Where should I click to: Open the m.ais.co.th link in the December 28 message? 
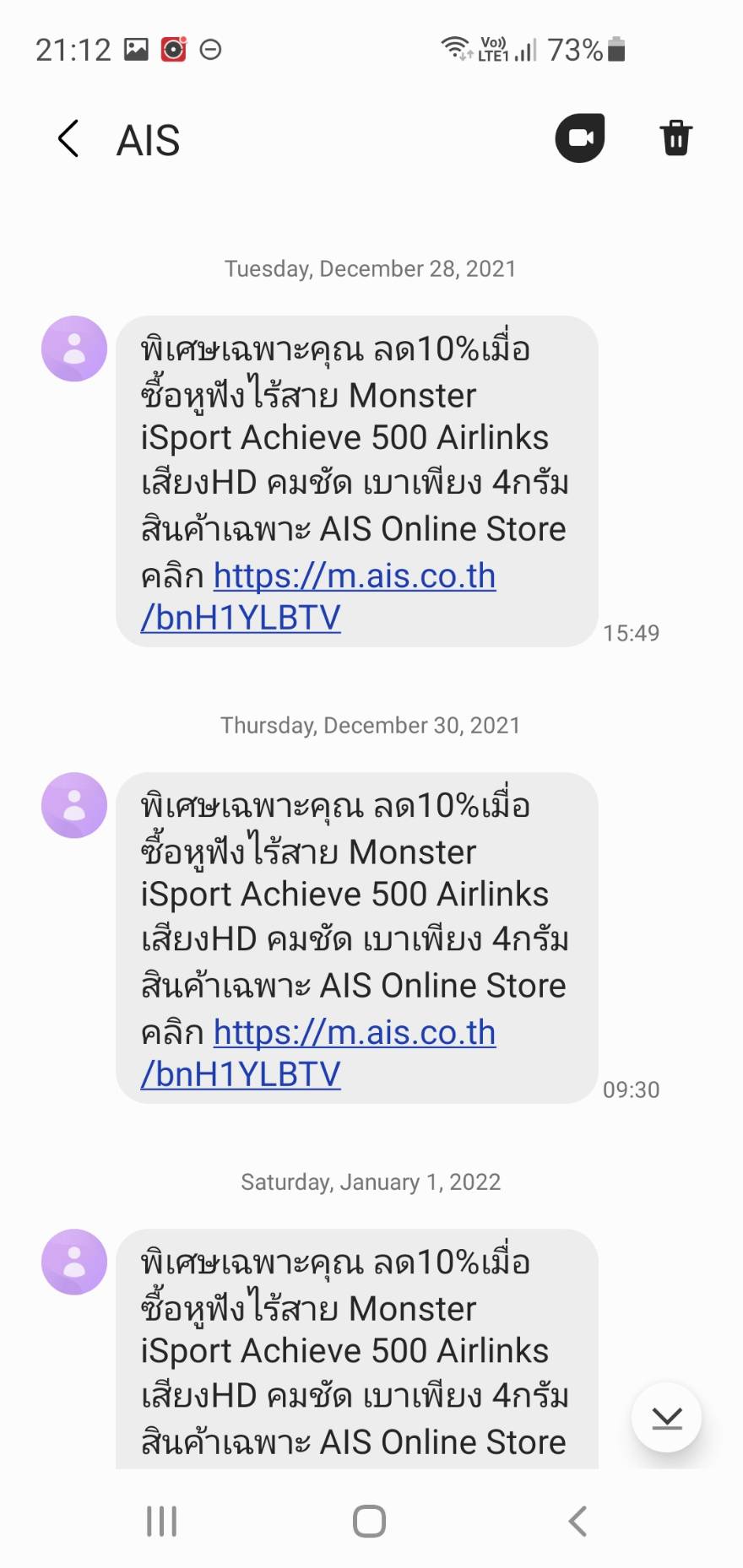[318, 597]
